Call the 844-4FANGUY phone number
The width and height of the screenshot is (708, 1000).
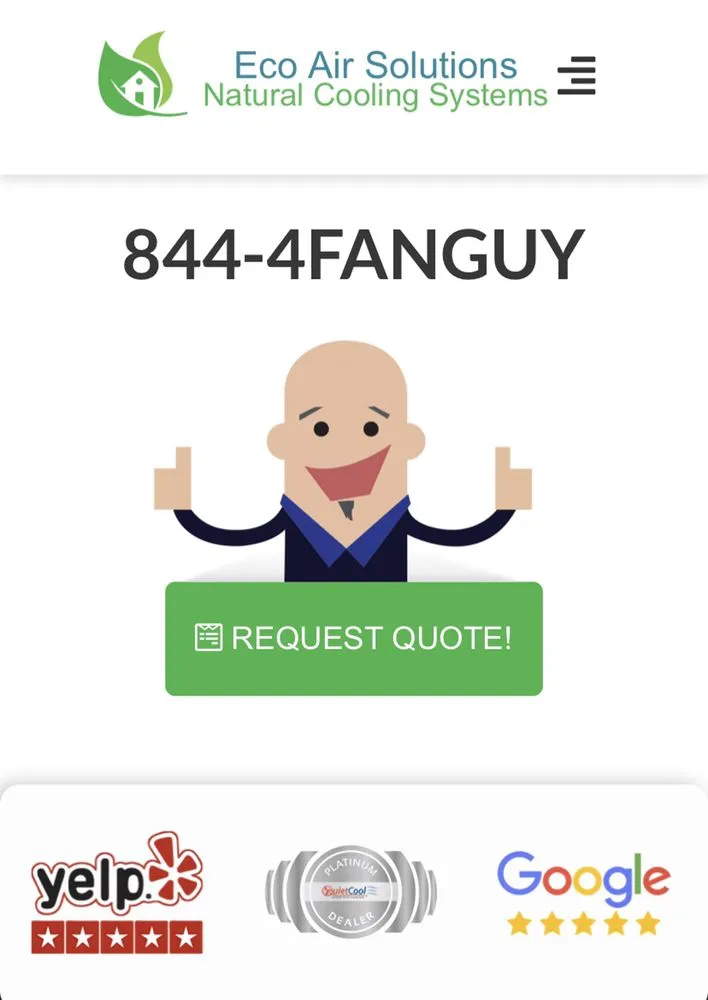tap(353, 255)
